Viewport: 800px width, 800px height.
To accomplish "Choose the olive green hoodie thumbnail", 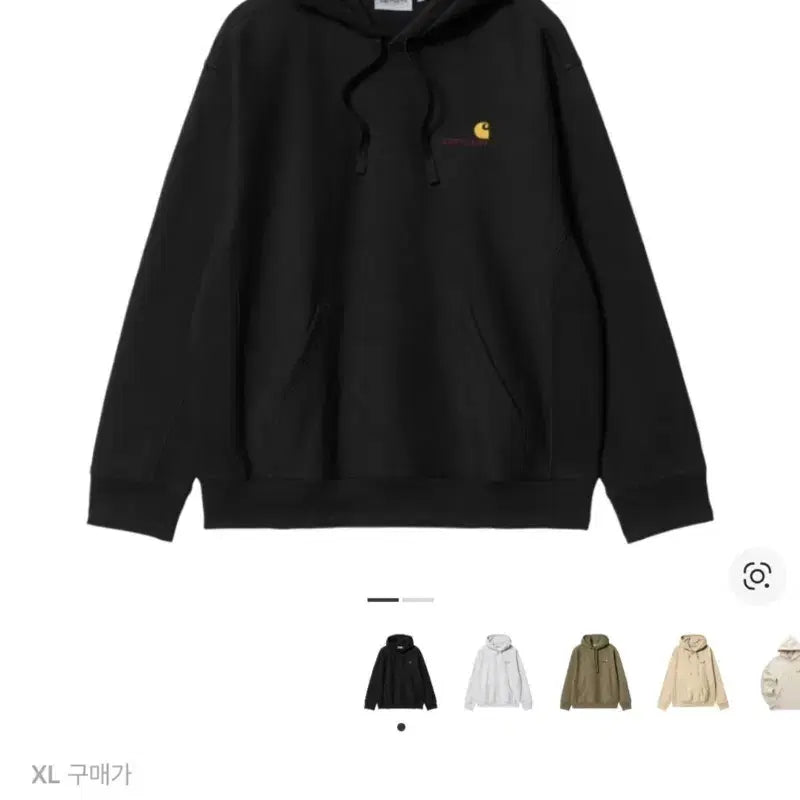I will [594, 671].
